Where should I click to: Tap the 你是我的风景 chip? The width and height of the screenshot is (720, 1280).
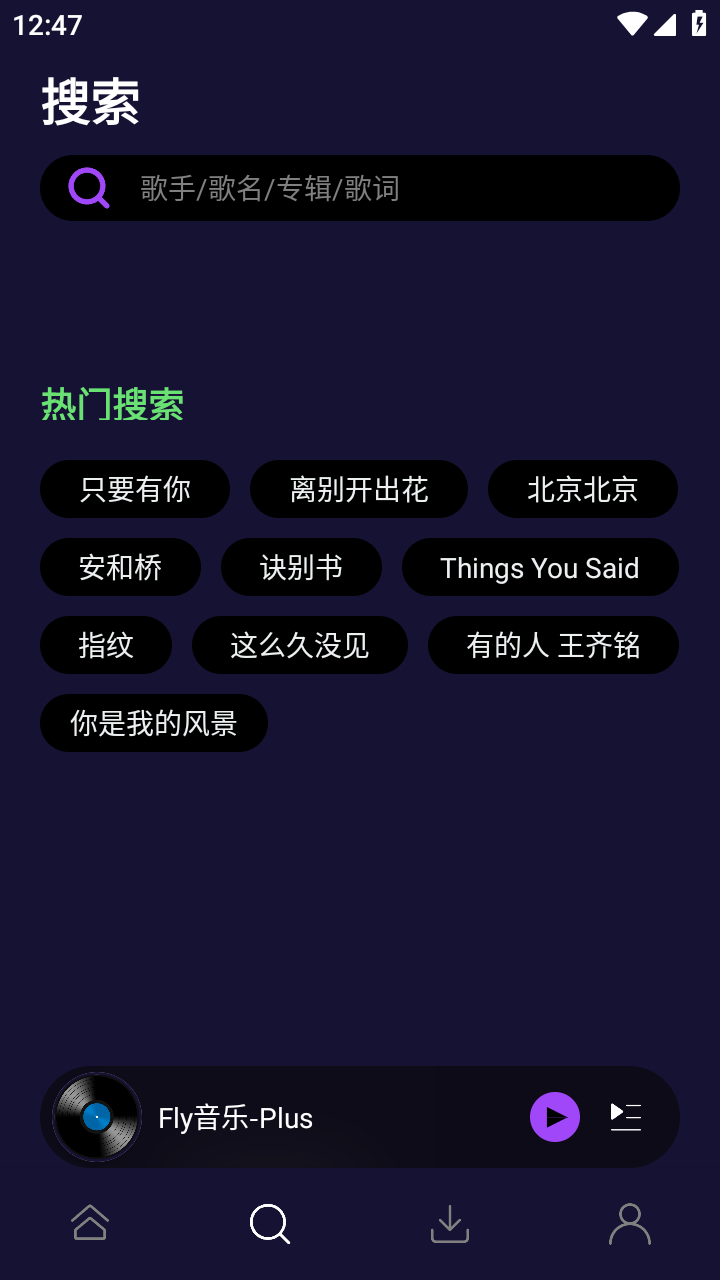tap(154, 723)
